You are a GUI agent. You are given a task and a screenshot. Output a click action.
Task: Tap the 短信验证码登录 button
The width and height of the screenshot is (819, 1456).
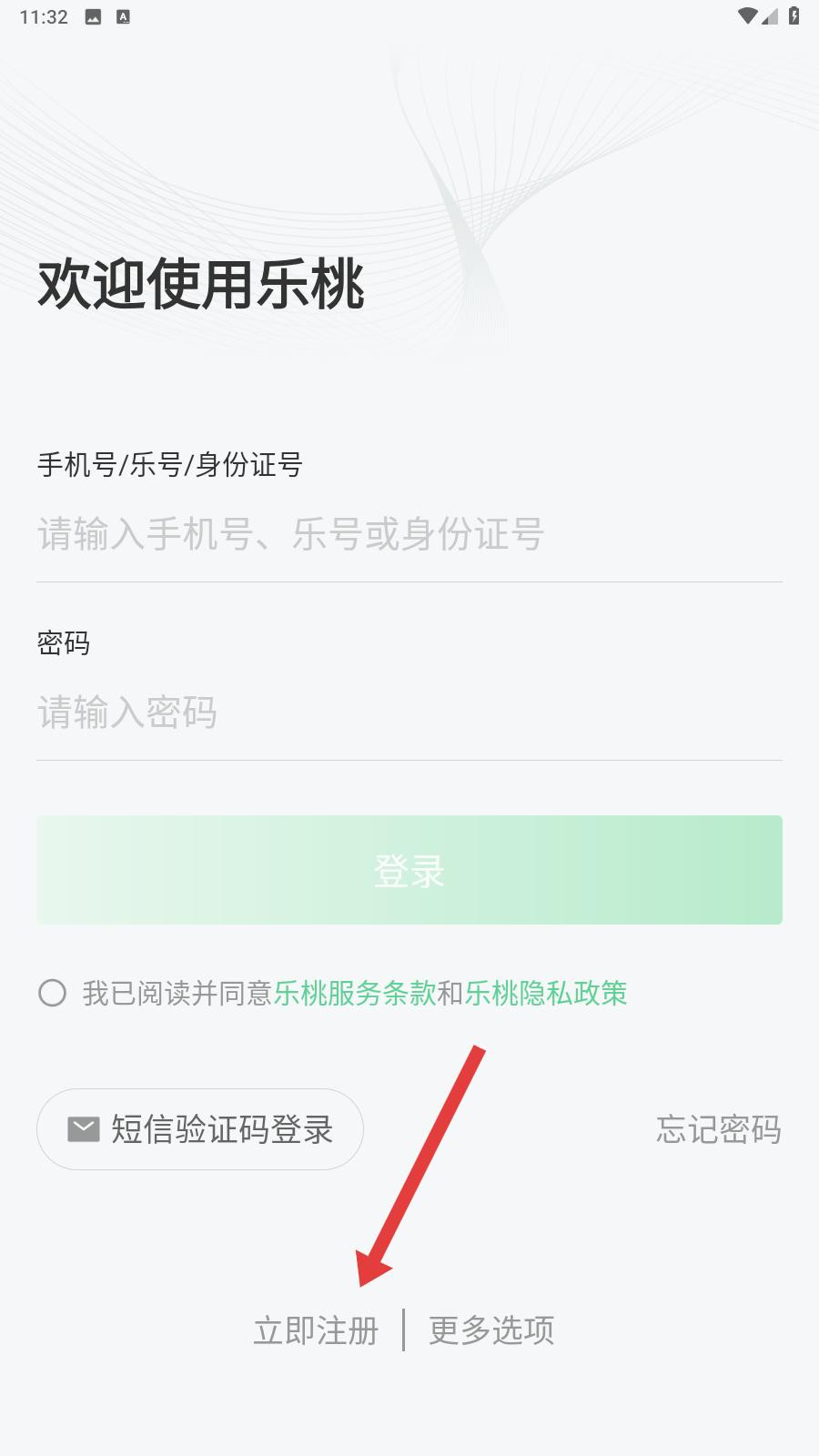[x=199, y=1128]
